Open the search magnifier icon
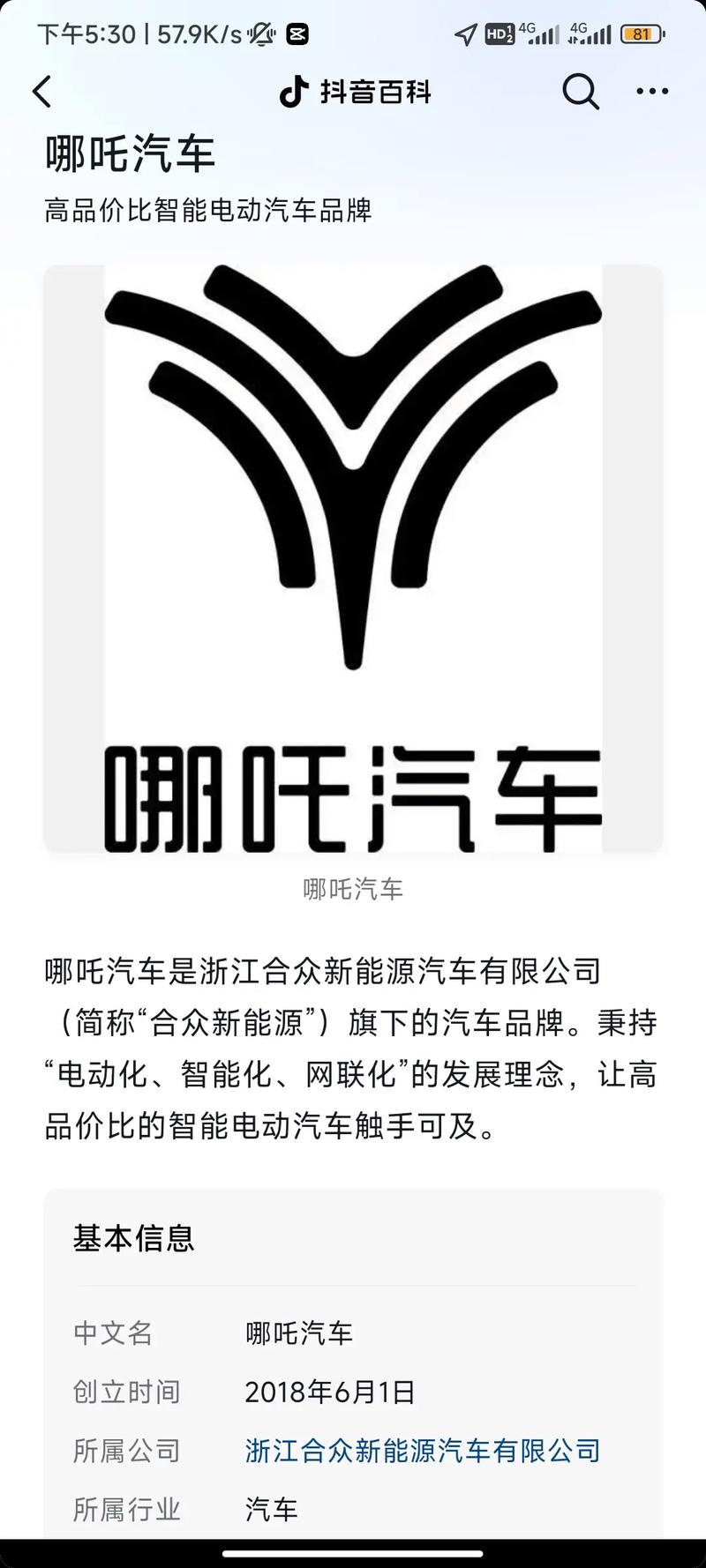Viewport: 706px width, 1568px height. coord(580,92)
